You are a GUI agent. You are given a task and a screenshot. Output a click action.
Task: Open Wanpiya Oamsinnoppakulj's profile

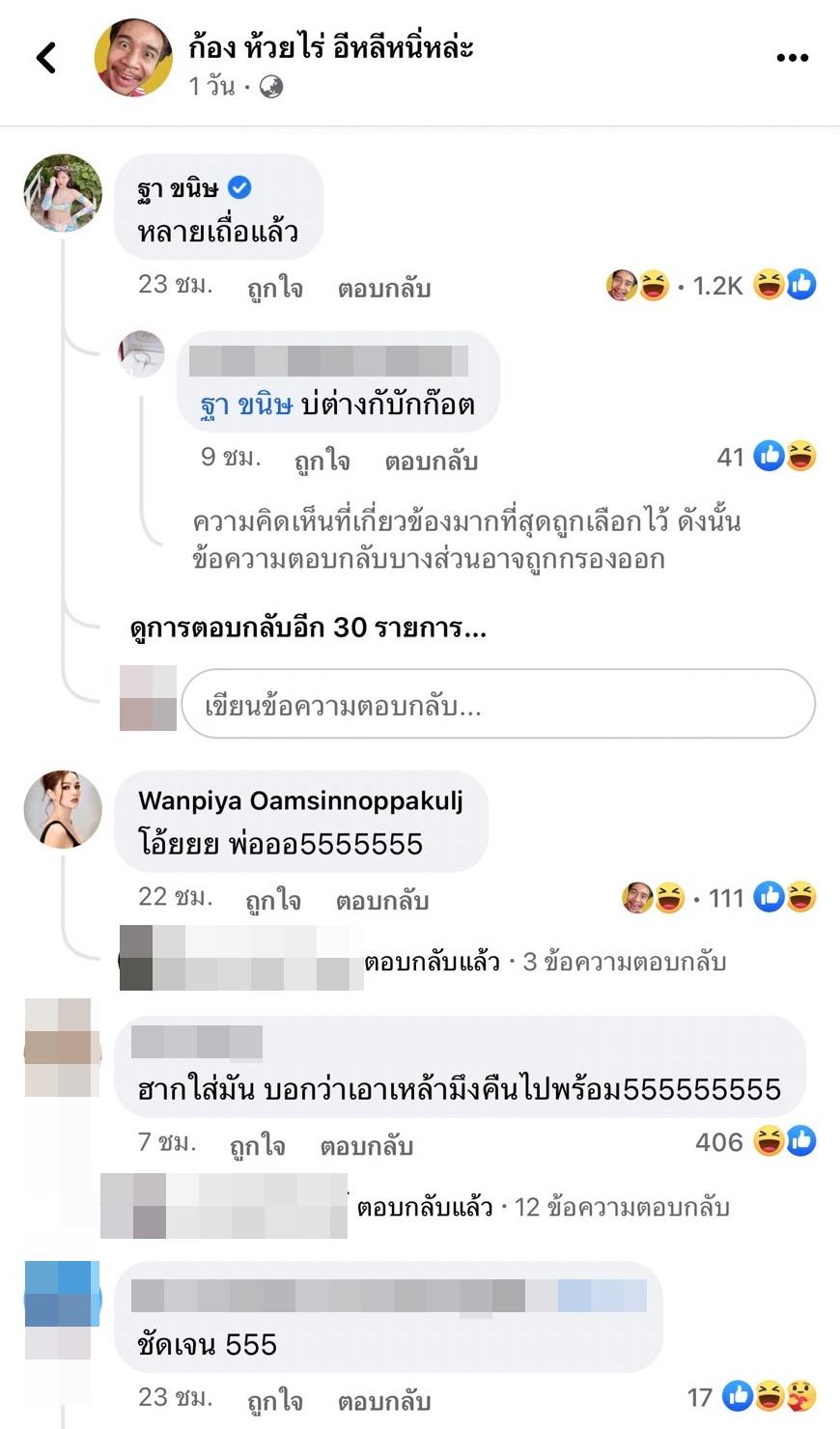300,800
